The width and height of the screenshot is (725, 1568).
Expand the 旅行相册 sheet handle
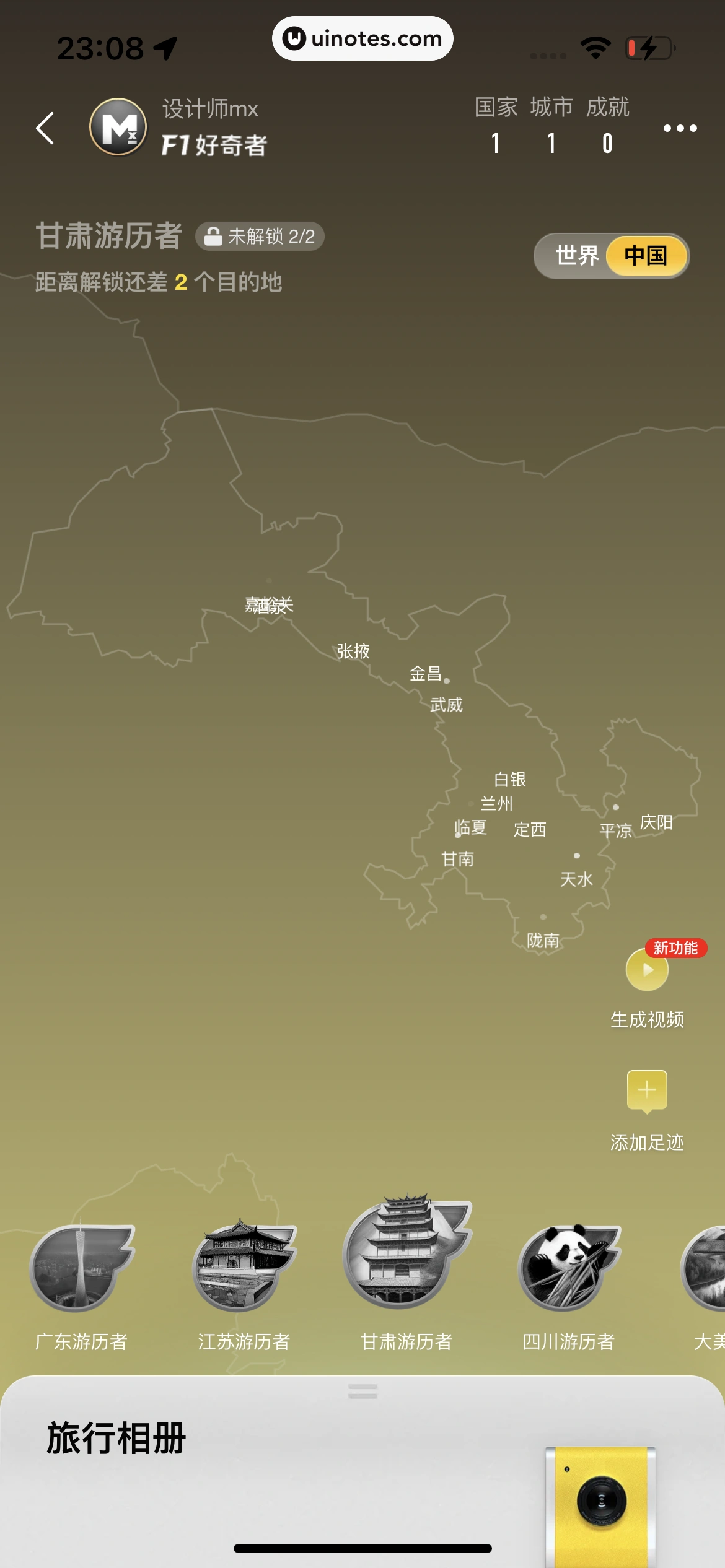tap(362, 1392)
